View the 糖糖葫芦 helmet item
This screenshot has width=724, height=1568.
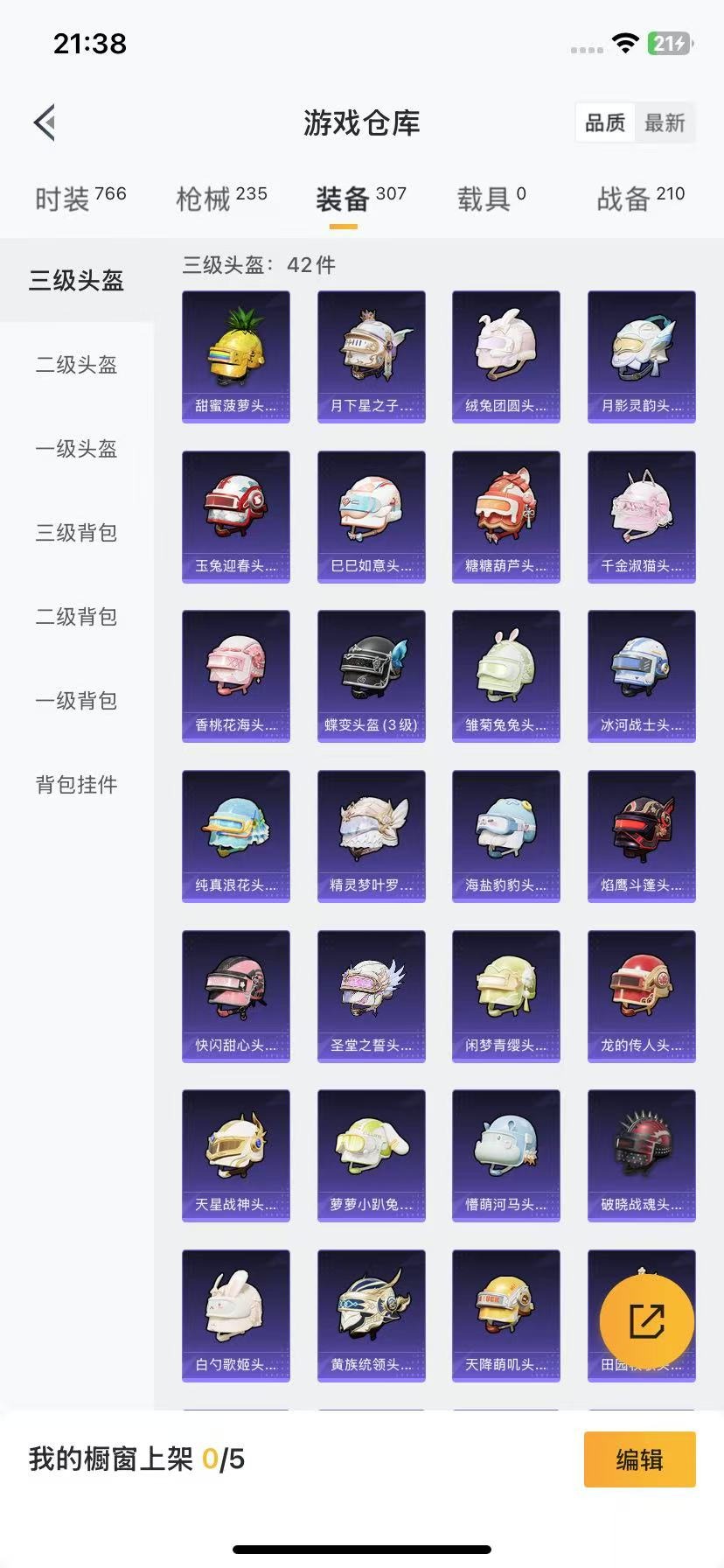[506, 517]
